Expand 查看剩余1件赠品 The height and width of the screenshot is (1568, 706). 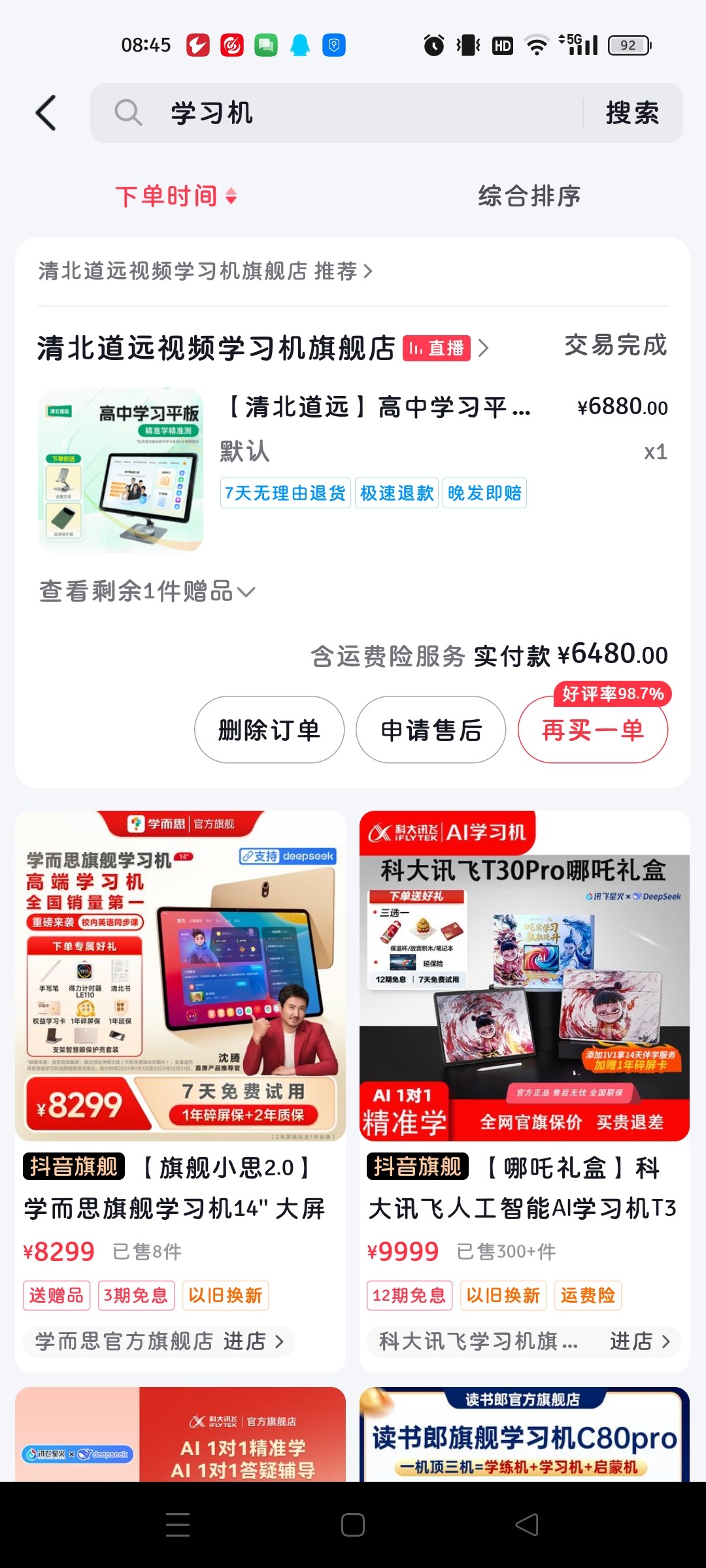coord(146,592)
